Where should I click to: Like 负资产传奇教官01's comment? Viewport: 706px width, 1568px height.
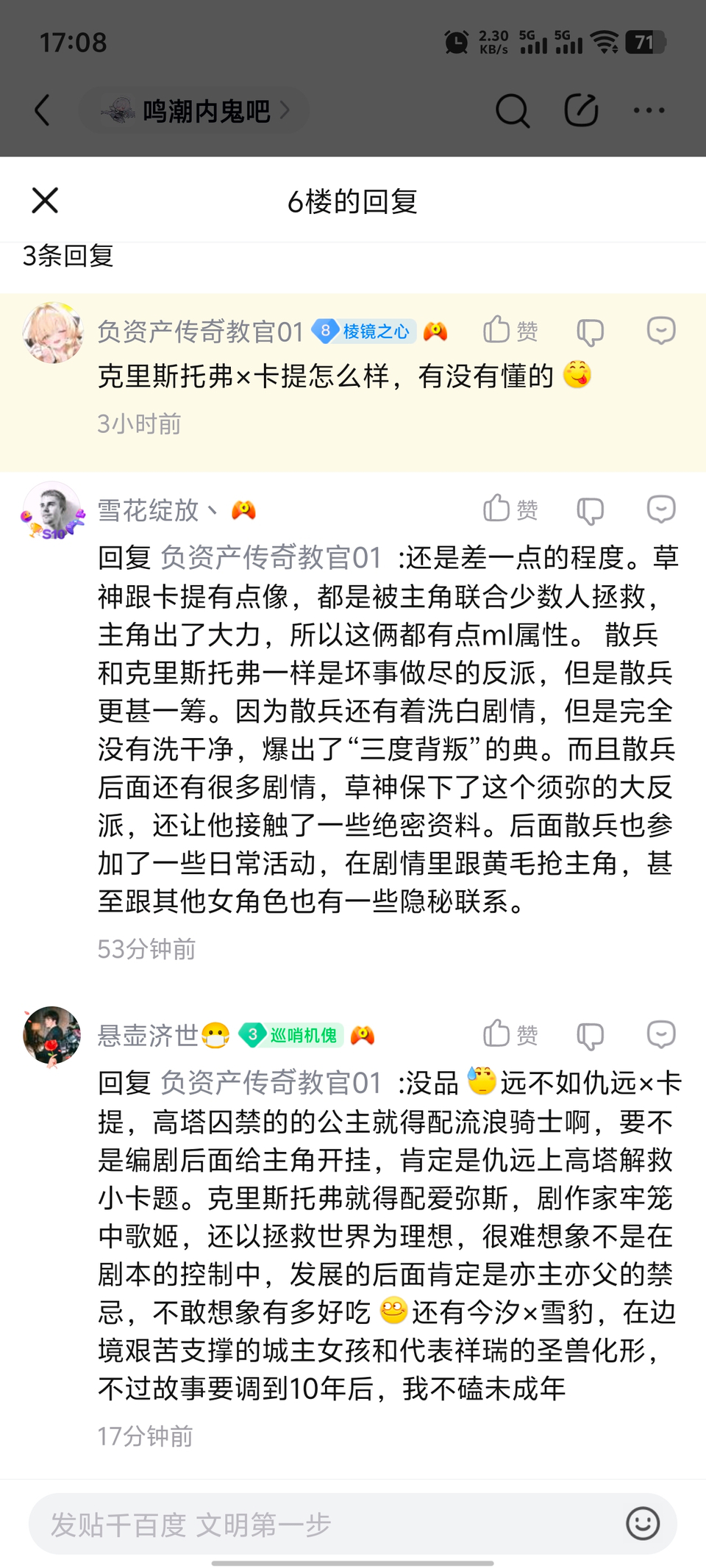(x=510, y=331)
